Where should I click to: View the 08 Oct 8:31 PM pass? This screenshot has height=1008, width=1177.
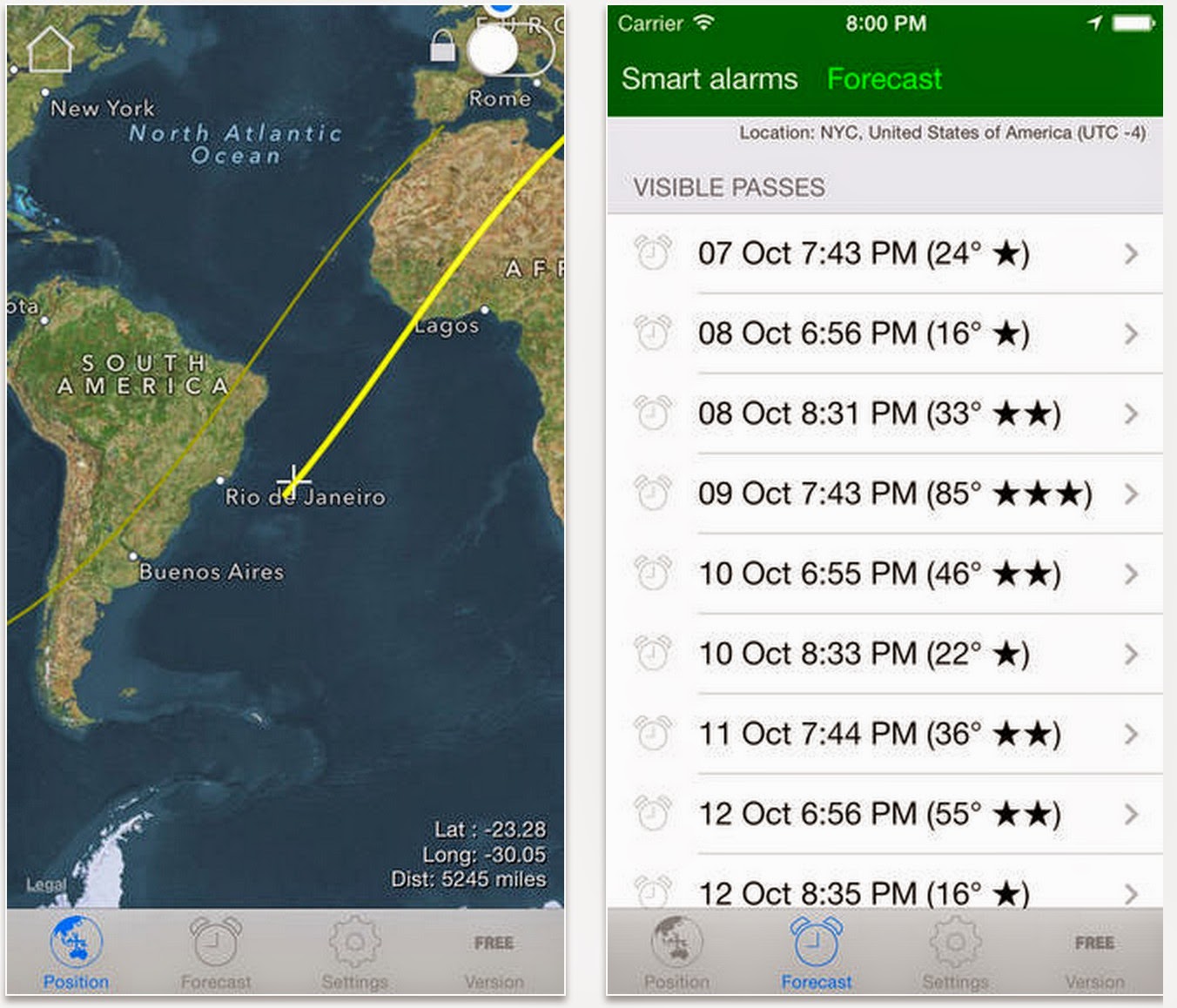click(884, 414)
